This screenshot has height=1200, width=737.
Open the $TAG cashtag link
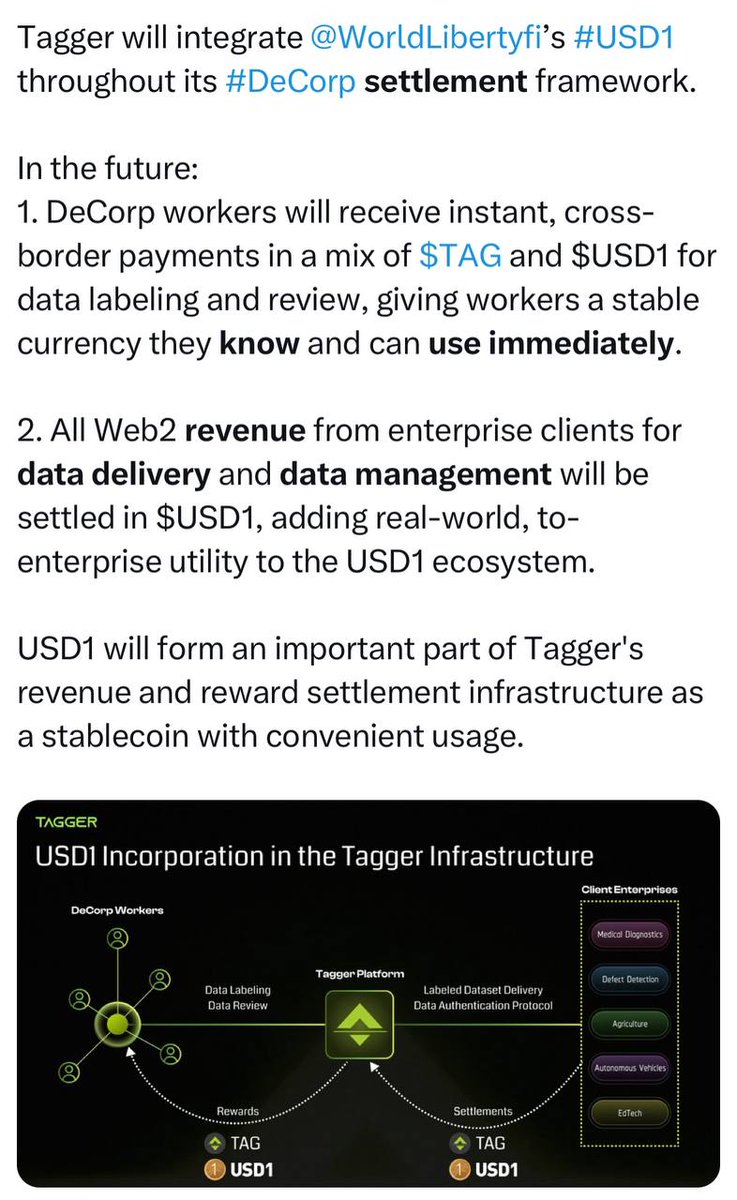(x=461, y=256)
